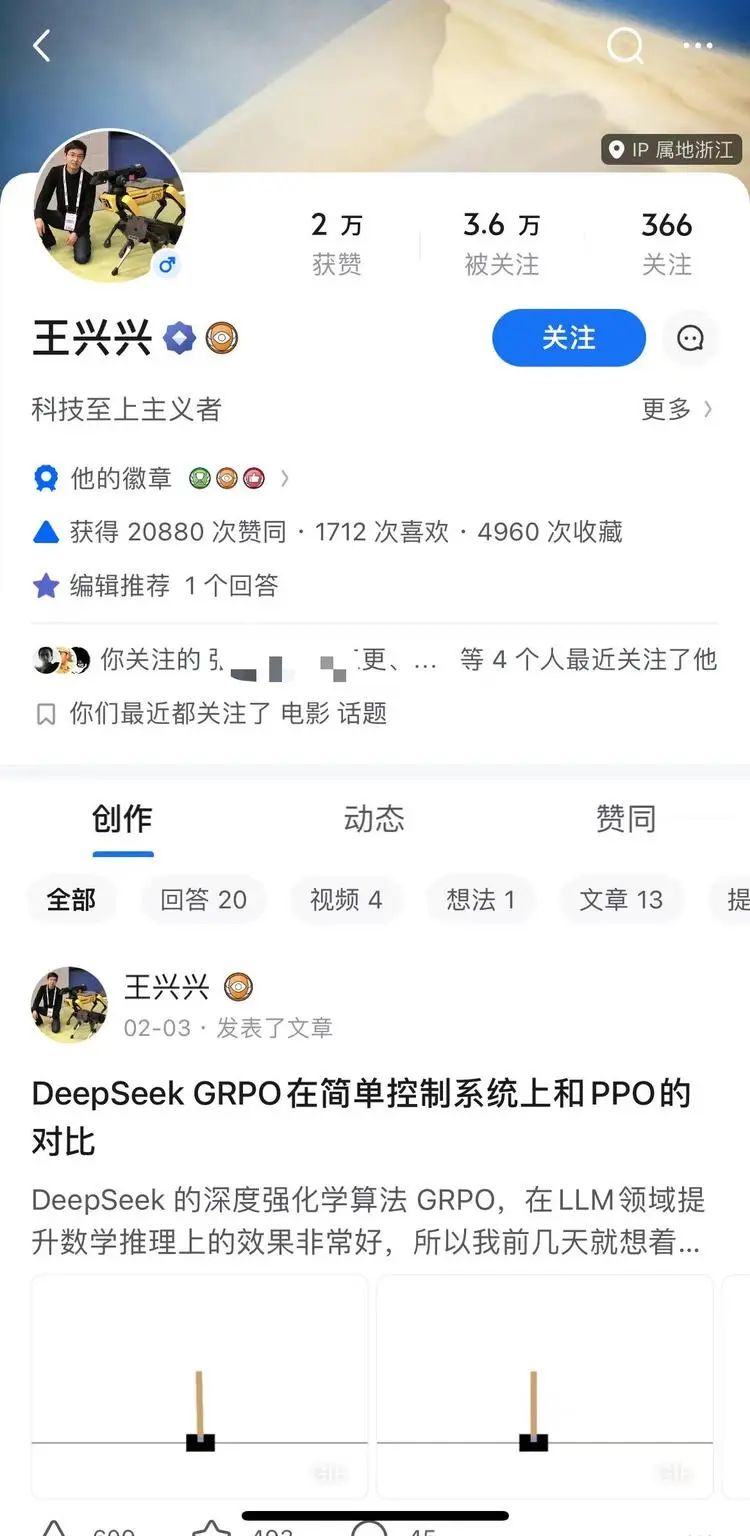Viewport: 750px width, 1536px height.
Task: Switch to the 赞同 tab
Action: click(626, 818)
